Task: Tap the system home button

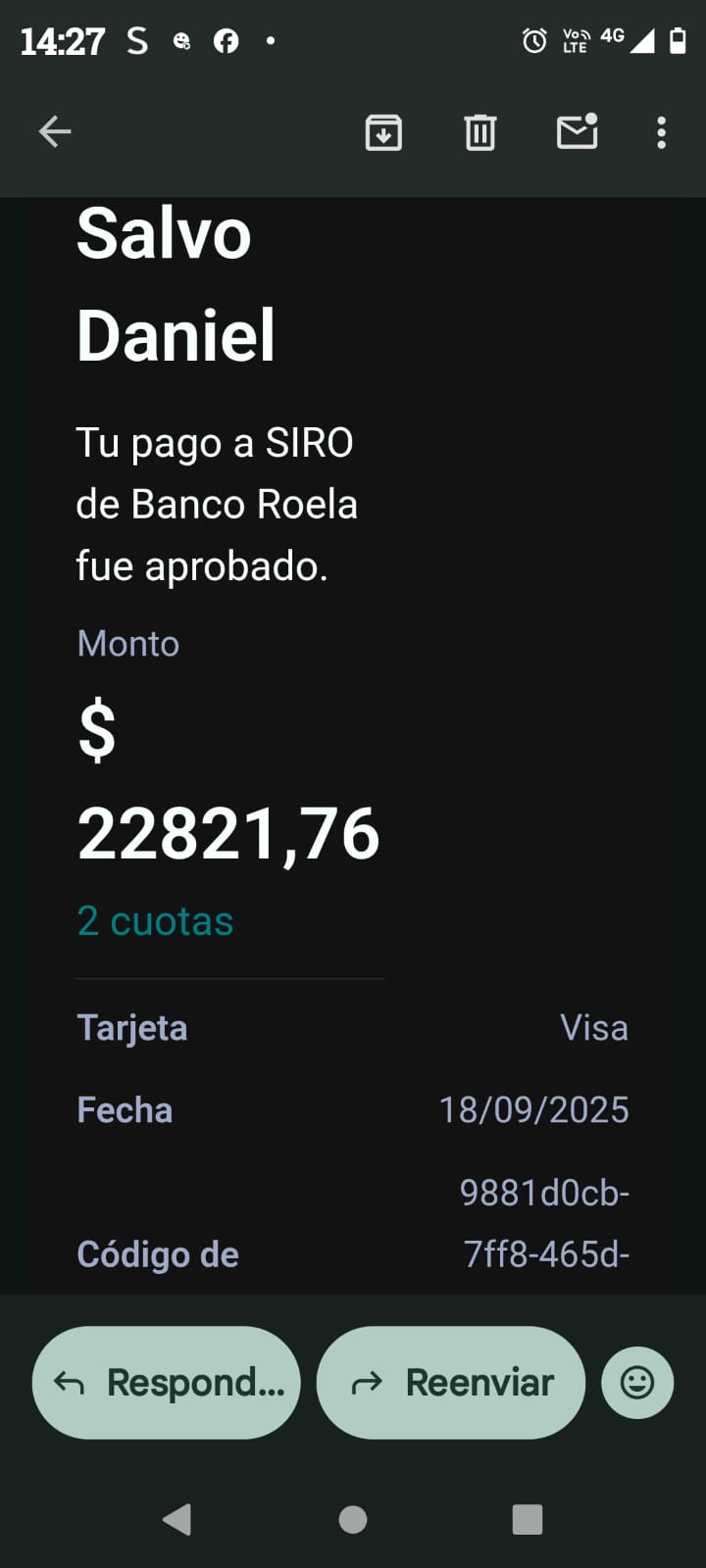Action: (353, 1519)
